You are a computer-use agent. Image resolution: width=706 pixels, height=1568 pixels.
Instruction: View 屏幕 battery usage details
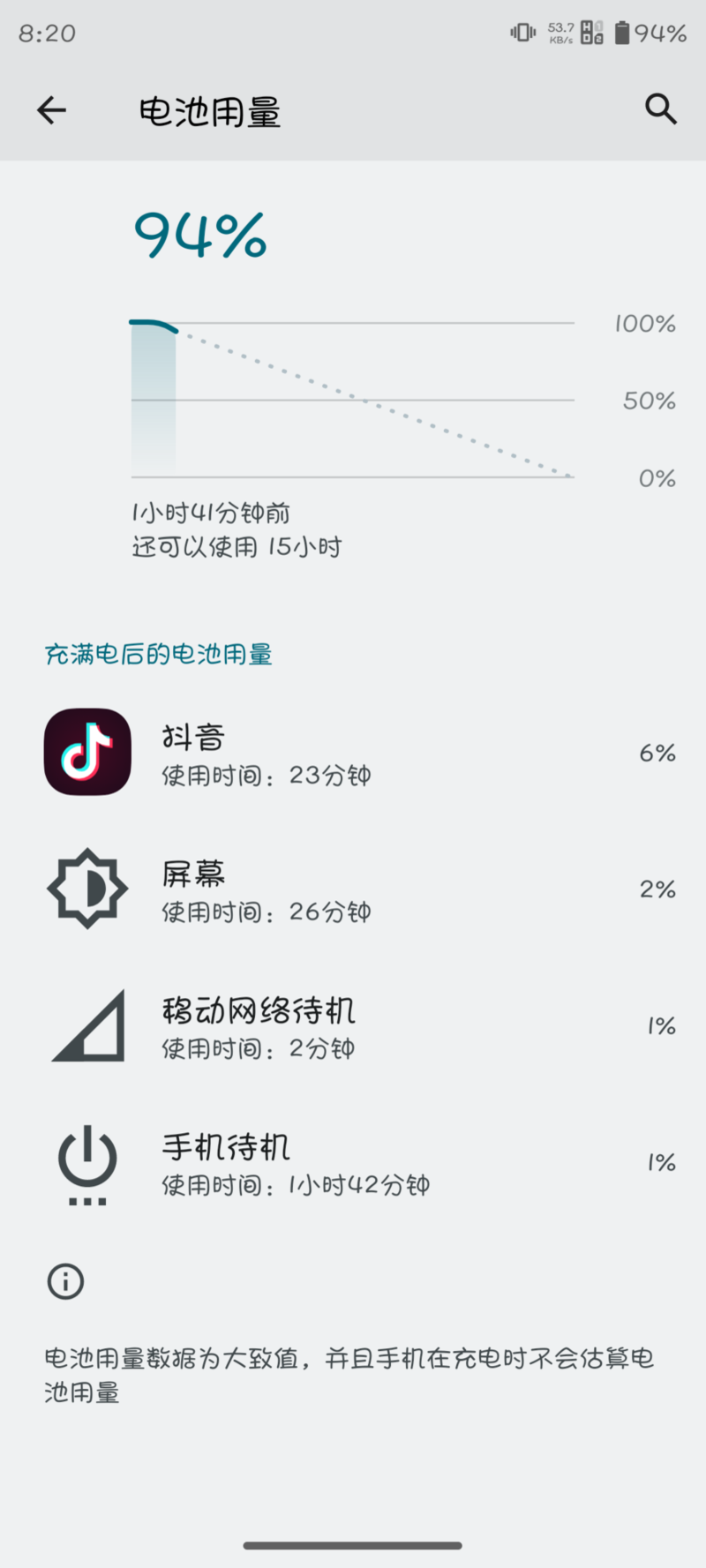point(353,889)
